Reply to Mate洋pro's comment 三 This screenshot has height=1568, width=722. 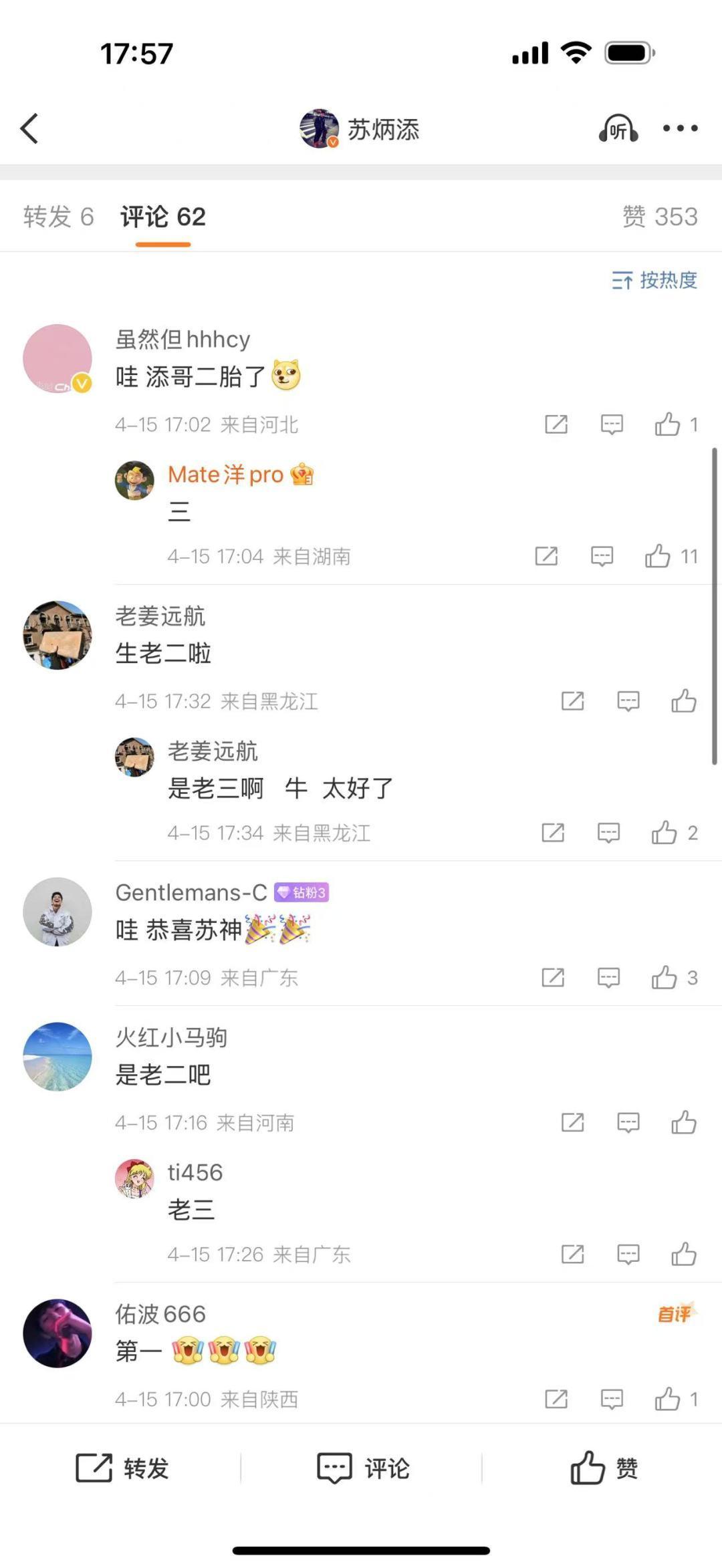[x=602, y=556]
